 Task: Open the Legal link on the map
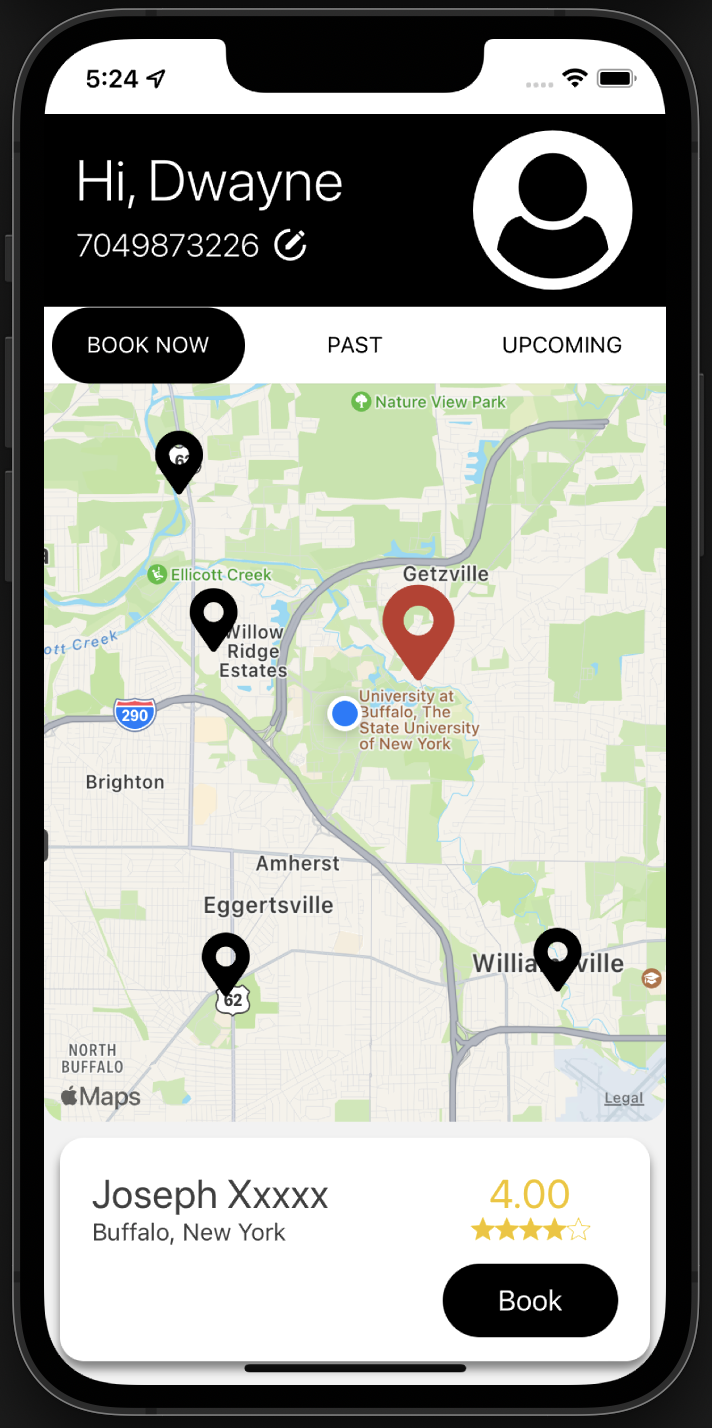click(x=624, y=1098)
